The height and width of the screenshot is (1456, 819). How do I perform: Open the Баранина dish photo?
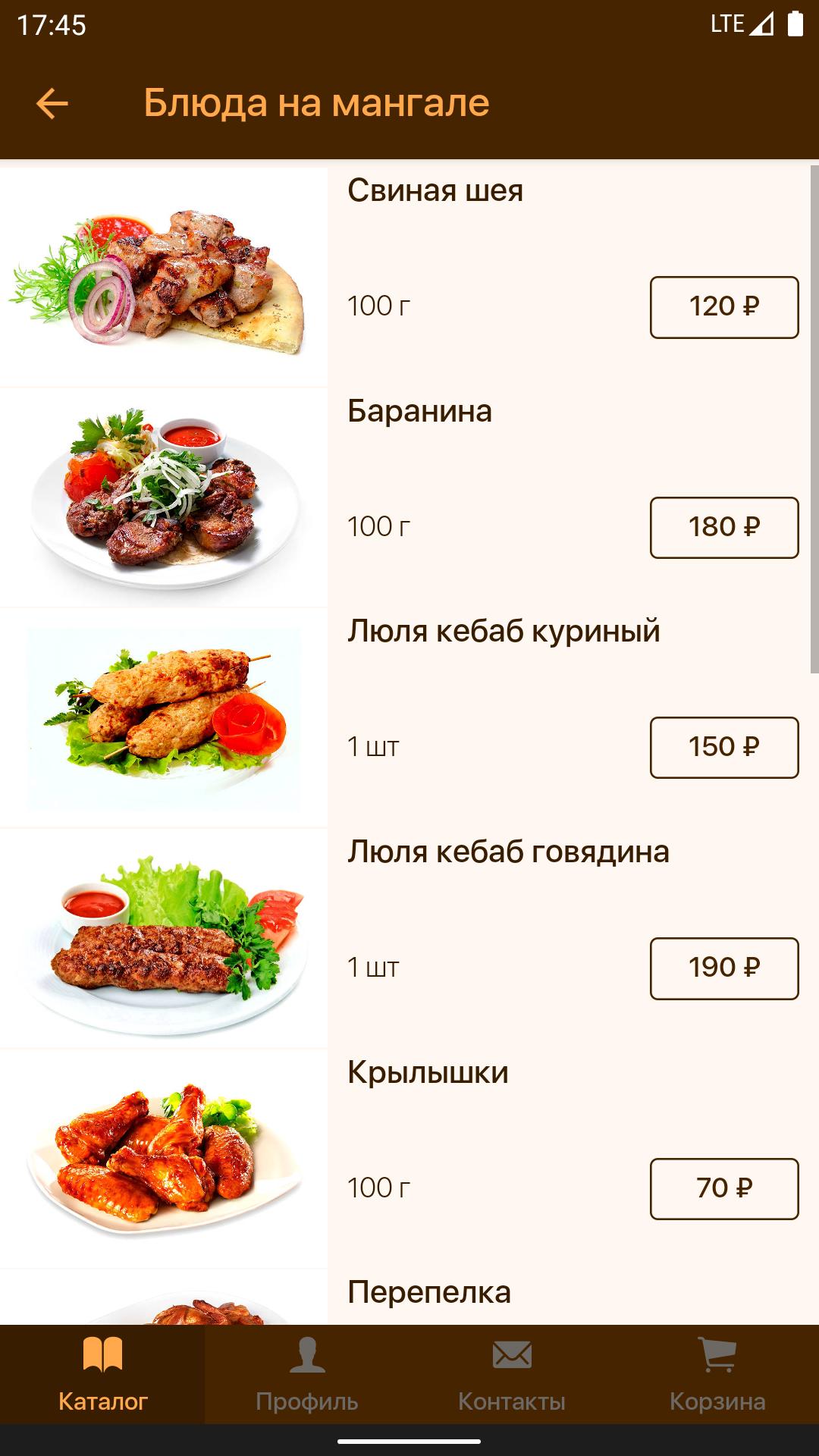(x=163, y=497)
